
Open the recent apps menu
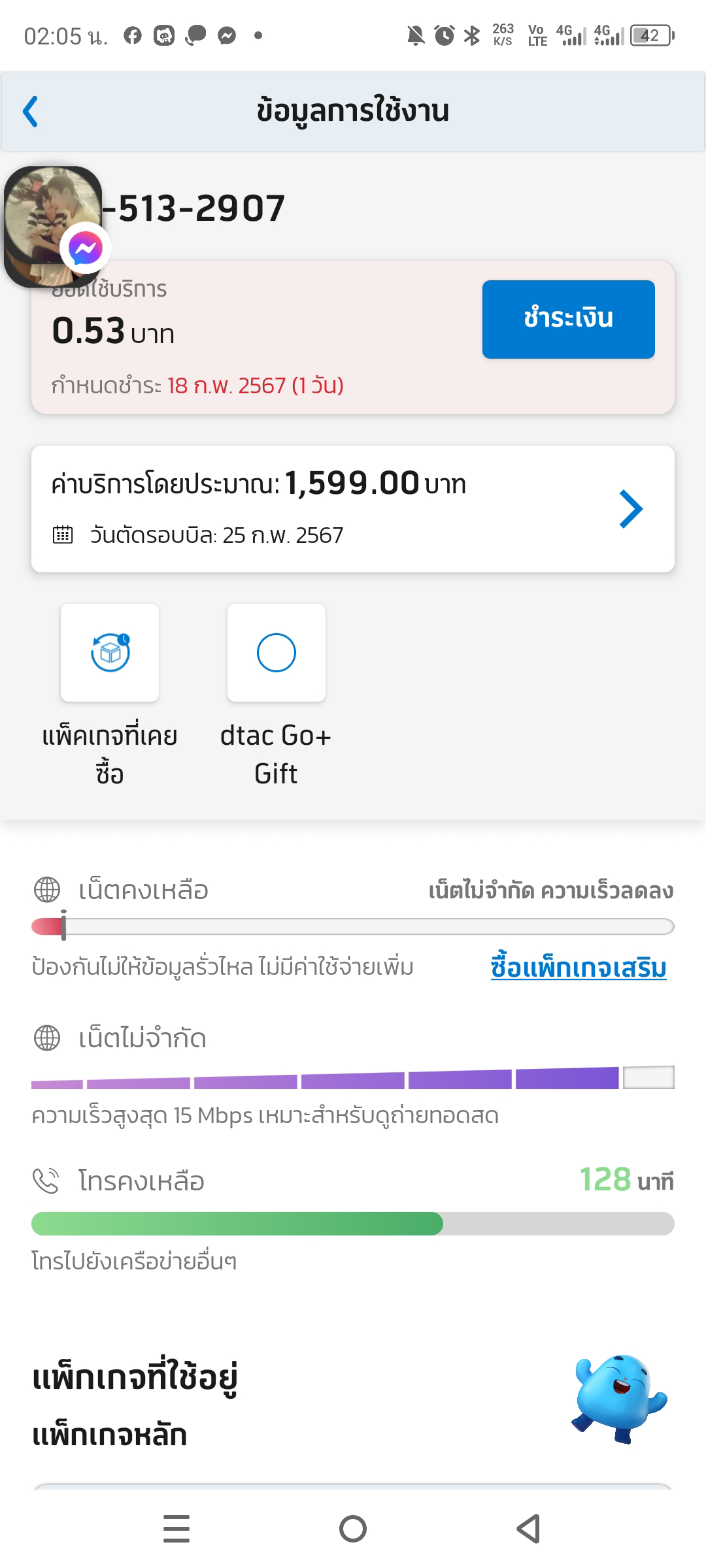click(176, 1529)
